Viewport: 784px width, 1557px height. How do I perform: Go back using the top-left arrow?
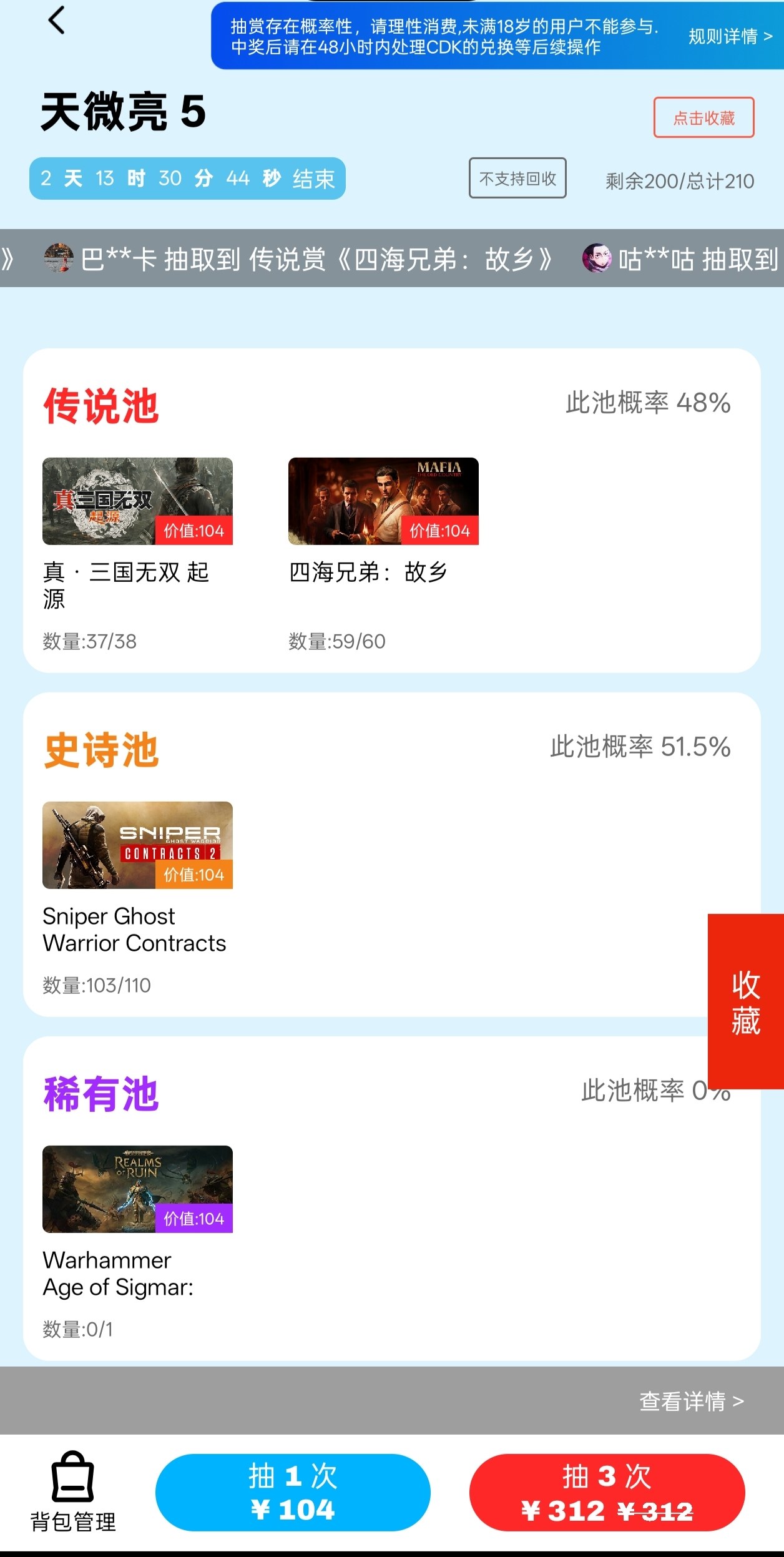tap(56, 20)
